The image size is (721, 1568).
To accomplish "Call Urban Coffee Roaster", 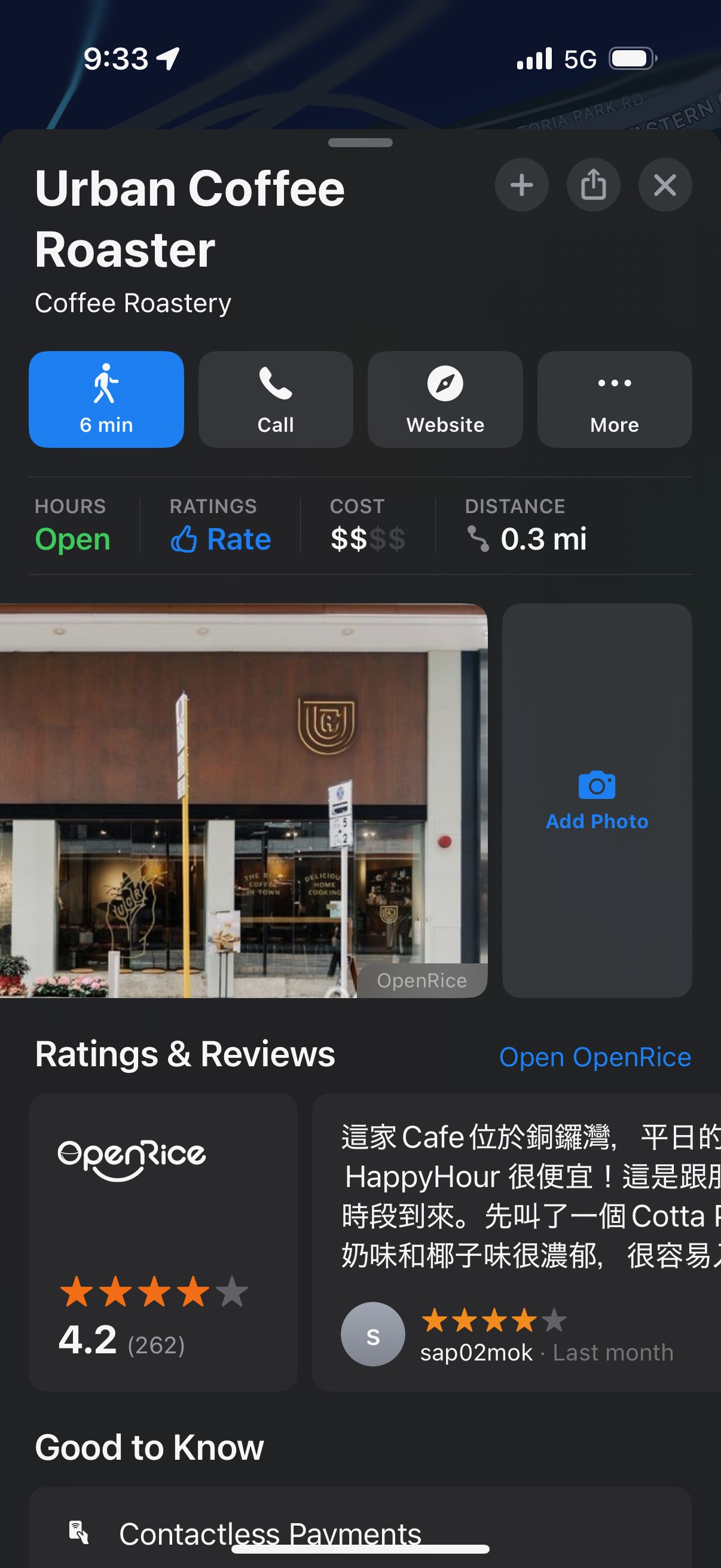I will coord(276,399).
